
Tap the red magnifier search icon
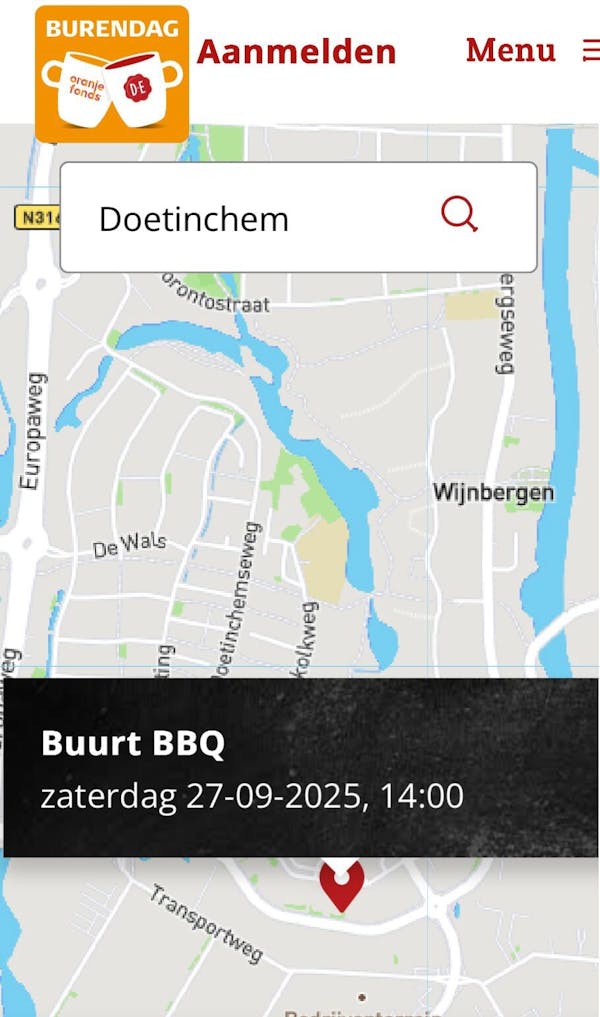459,215
